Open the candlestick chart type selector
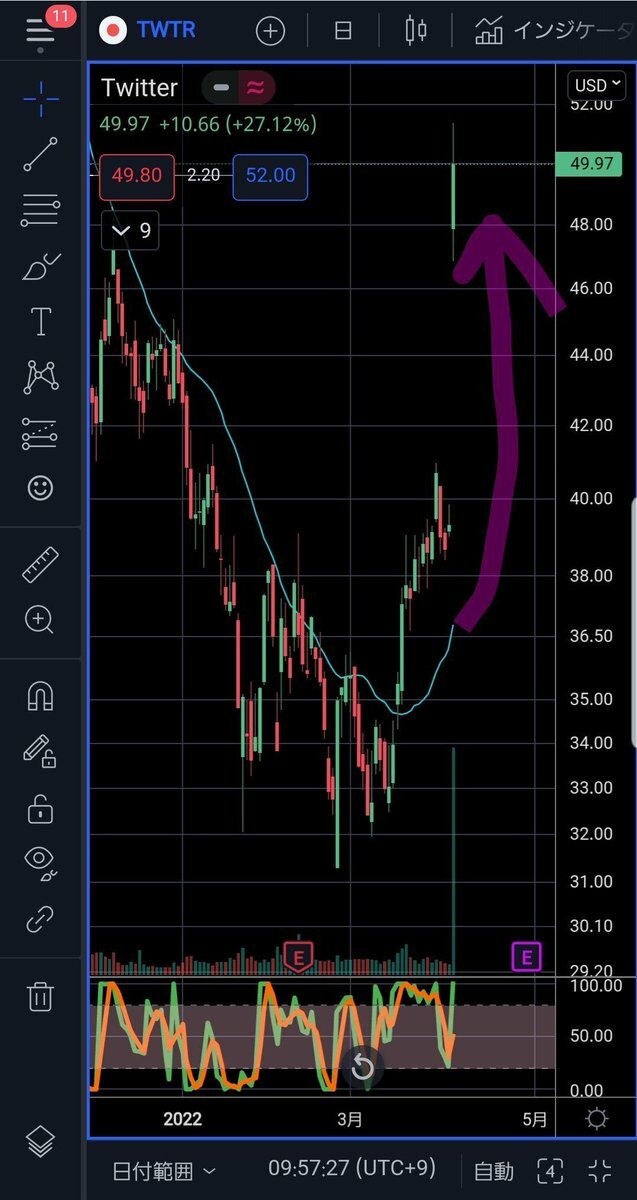 415,31
